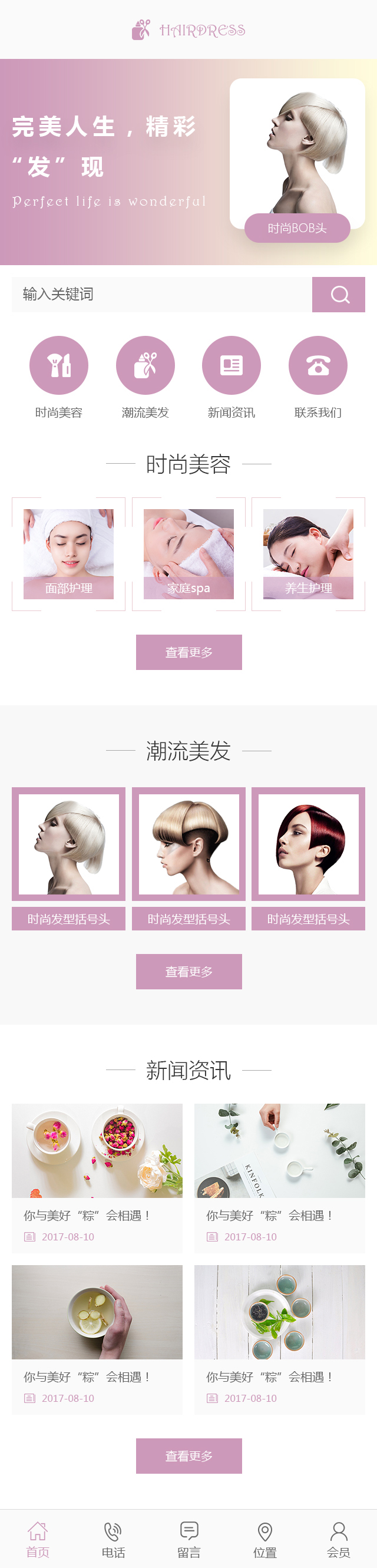Image resolution: width=377 pixels, height=1568 pixels.
Task: Focus the 输入关键词 search field
Action: [x=161, y=295]
